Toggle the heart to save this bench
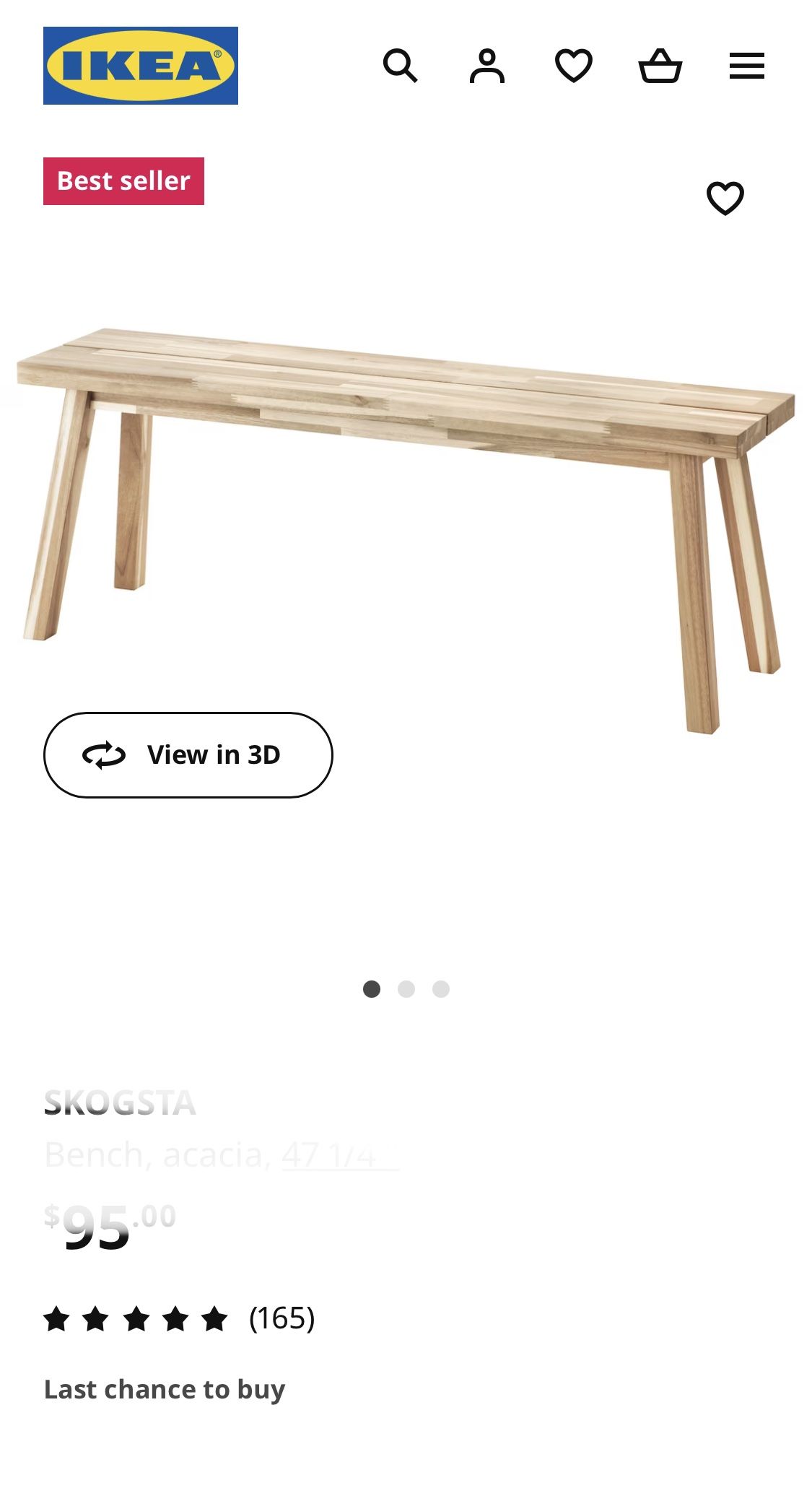 [726, 199]
